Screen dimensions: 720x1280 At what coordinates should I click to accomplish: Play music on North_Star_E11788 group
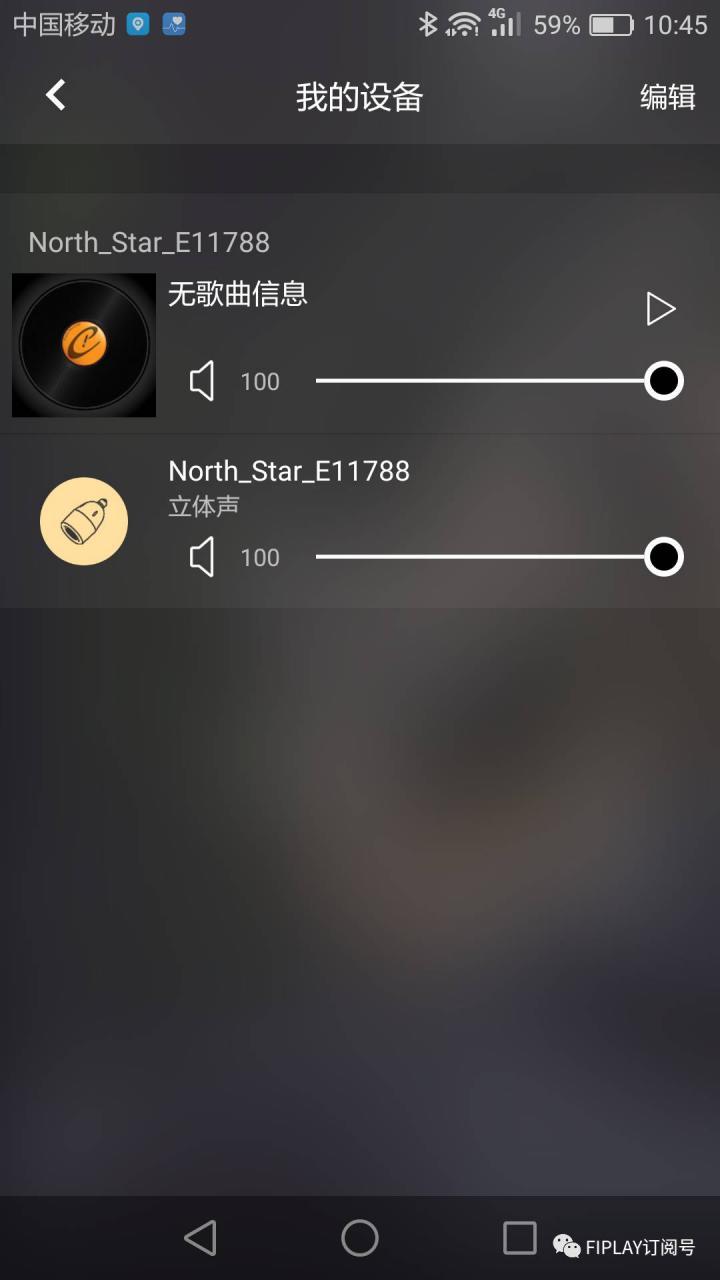click(x=660, y=309)
